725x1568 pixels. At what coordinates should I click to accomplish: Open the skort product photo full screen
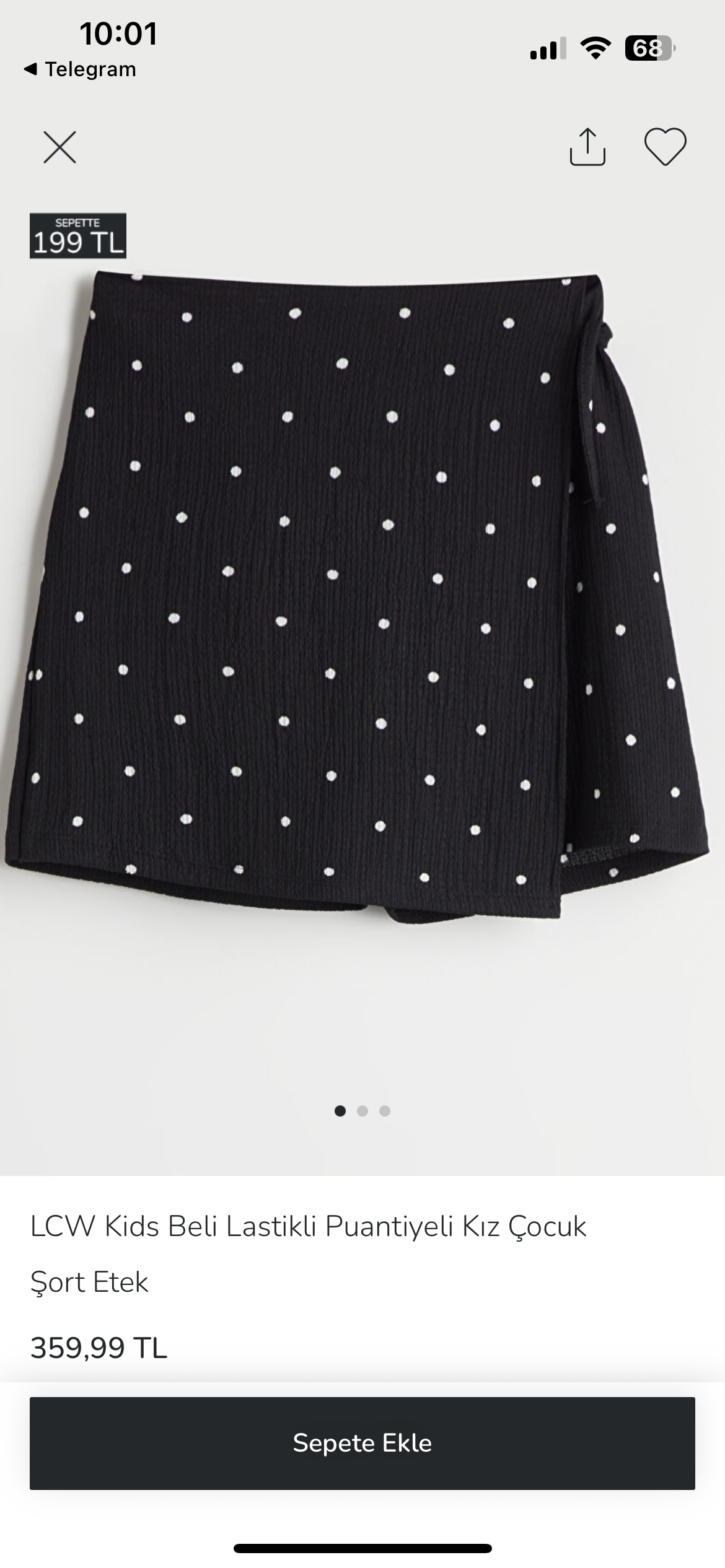[x=362, y=595]
